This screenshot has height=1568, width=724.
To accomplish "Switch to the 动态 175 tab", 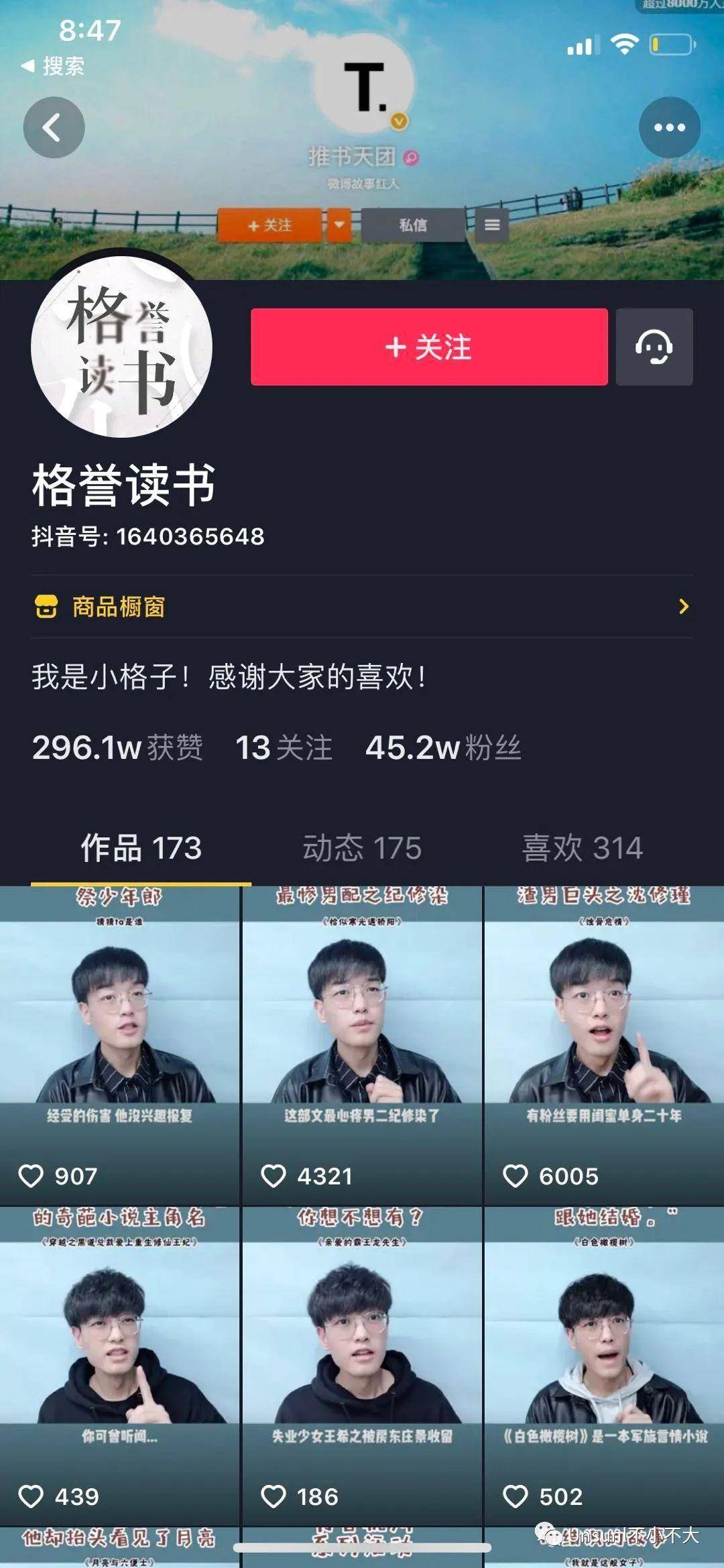I will point(362,848).
